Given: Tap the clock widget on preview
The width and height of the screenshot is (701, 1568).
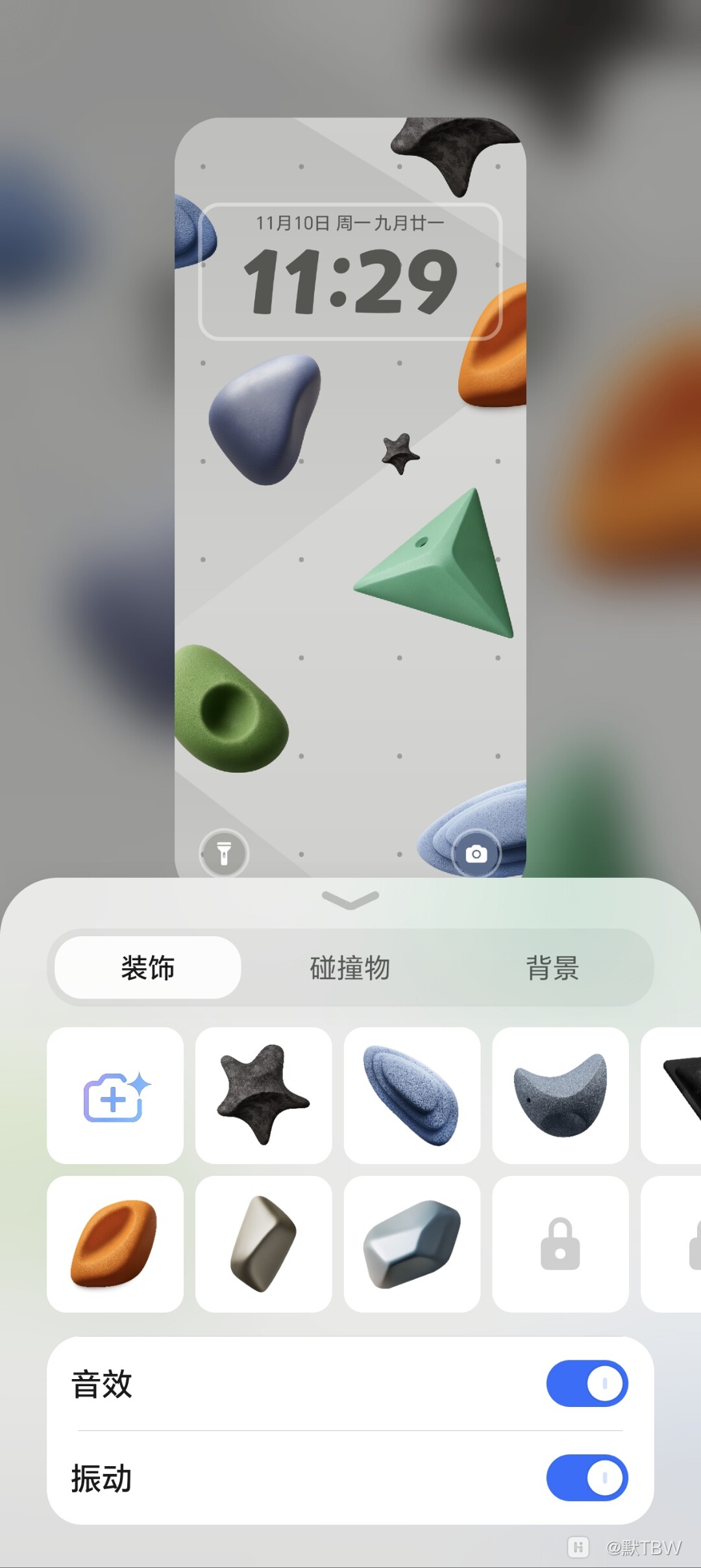Looking at the screenshot, I should [350, 271].
